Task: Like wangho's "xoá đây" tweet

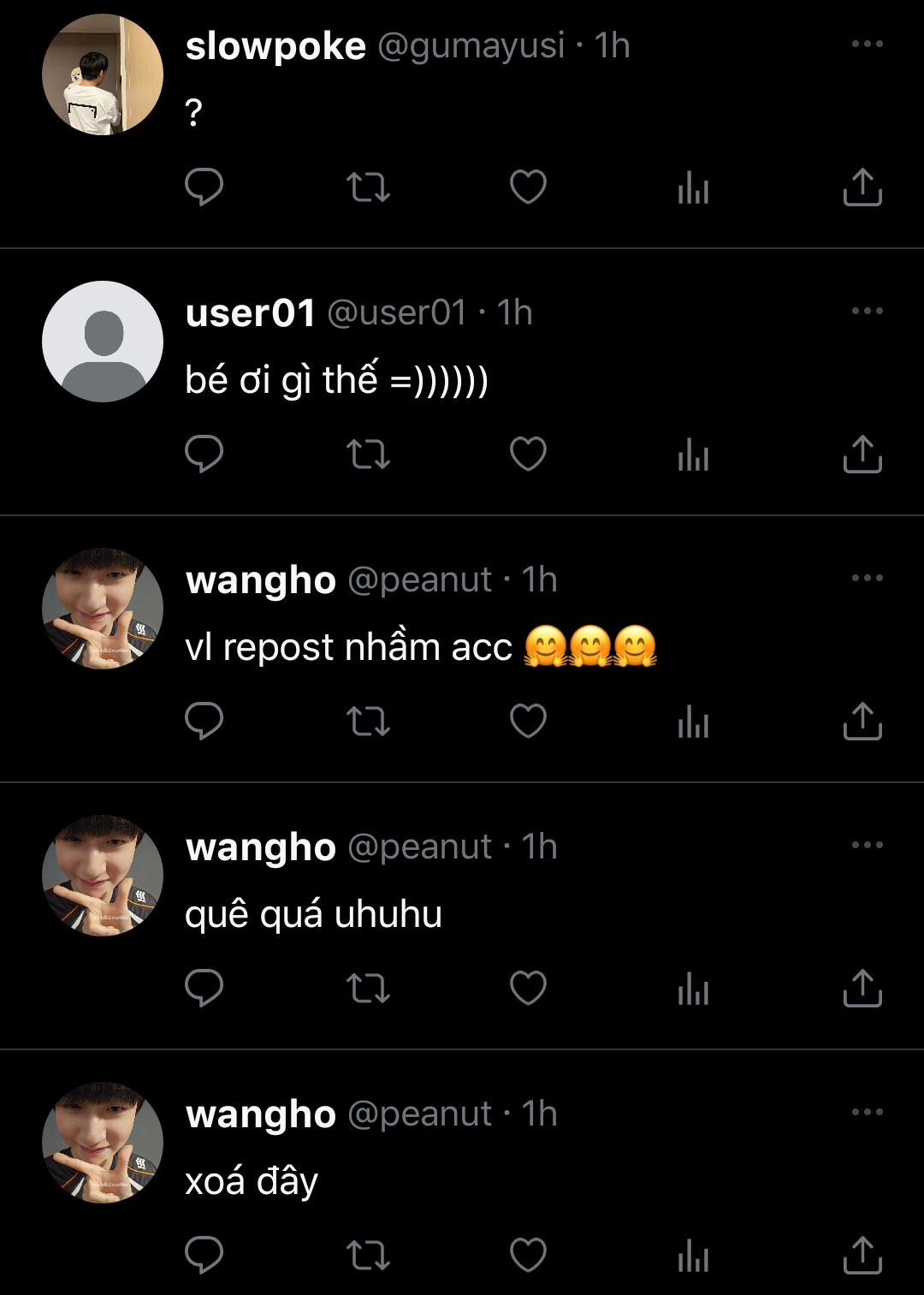Action: pos(528,1255)
